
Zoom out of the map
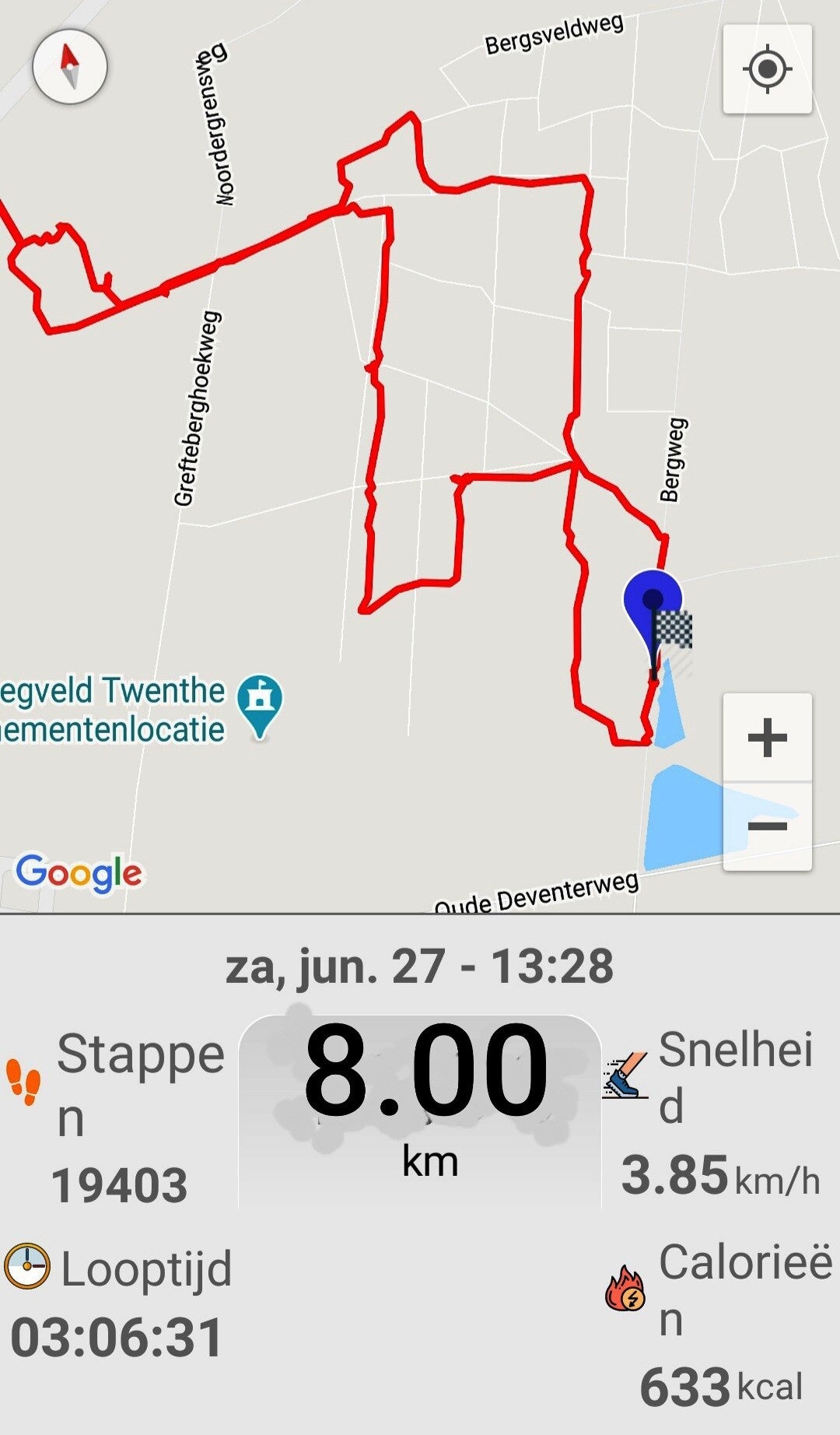(x=767, y=826)
